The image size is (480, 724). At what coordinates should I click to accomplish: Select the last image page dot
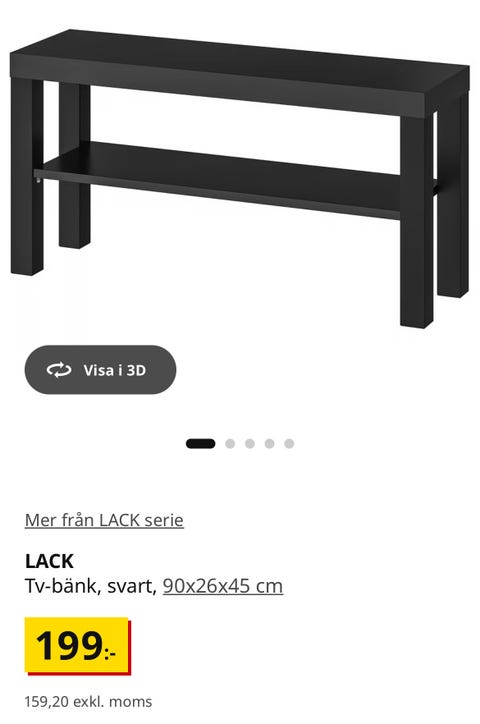(289, 444)
